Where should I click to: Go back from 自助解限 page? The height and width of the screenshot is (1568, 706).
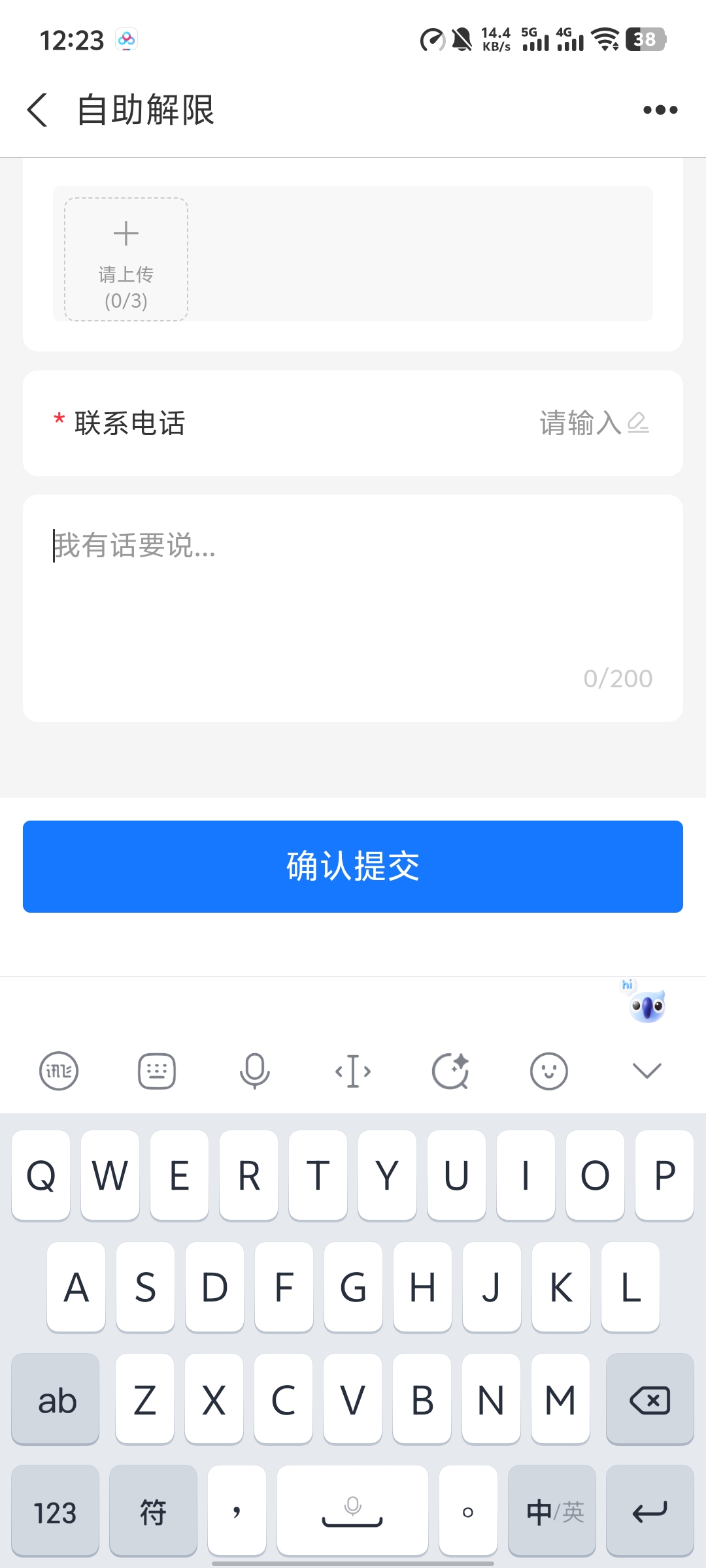tap(37, 110)
